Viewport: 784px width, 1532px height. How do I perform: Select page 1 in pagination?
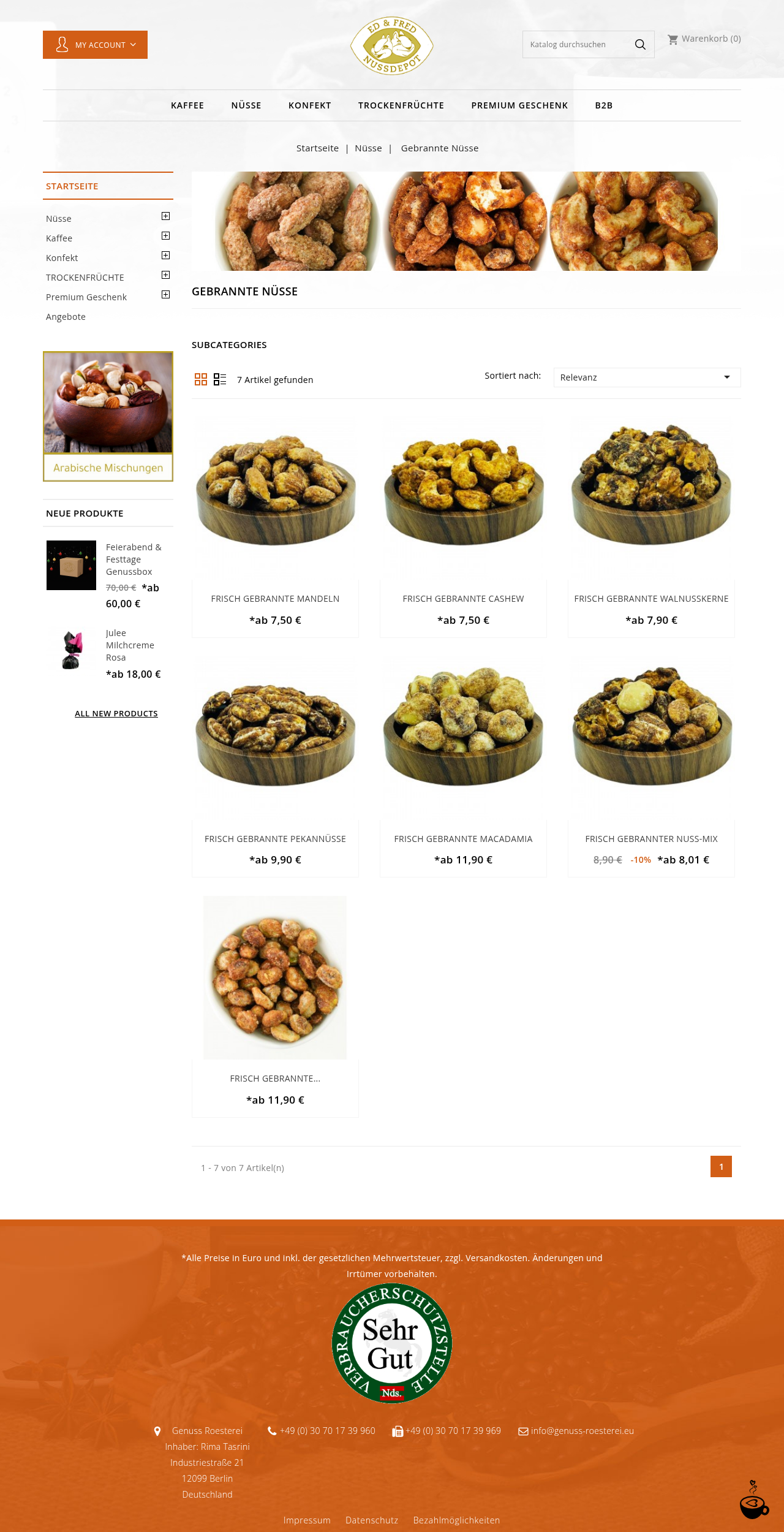click(721, 1167)
